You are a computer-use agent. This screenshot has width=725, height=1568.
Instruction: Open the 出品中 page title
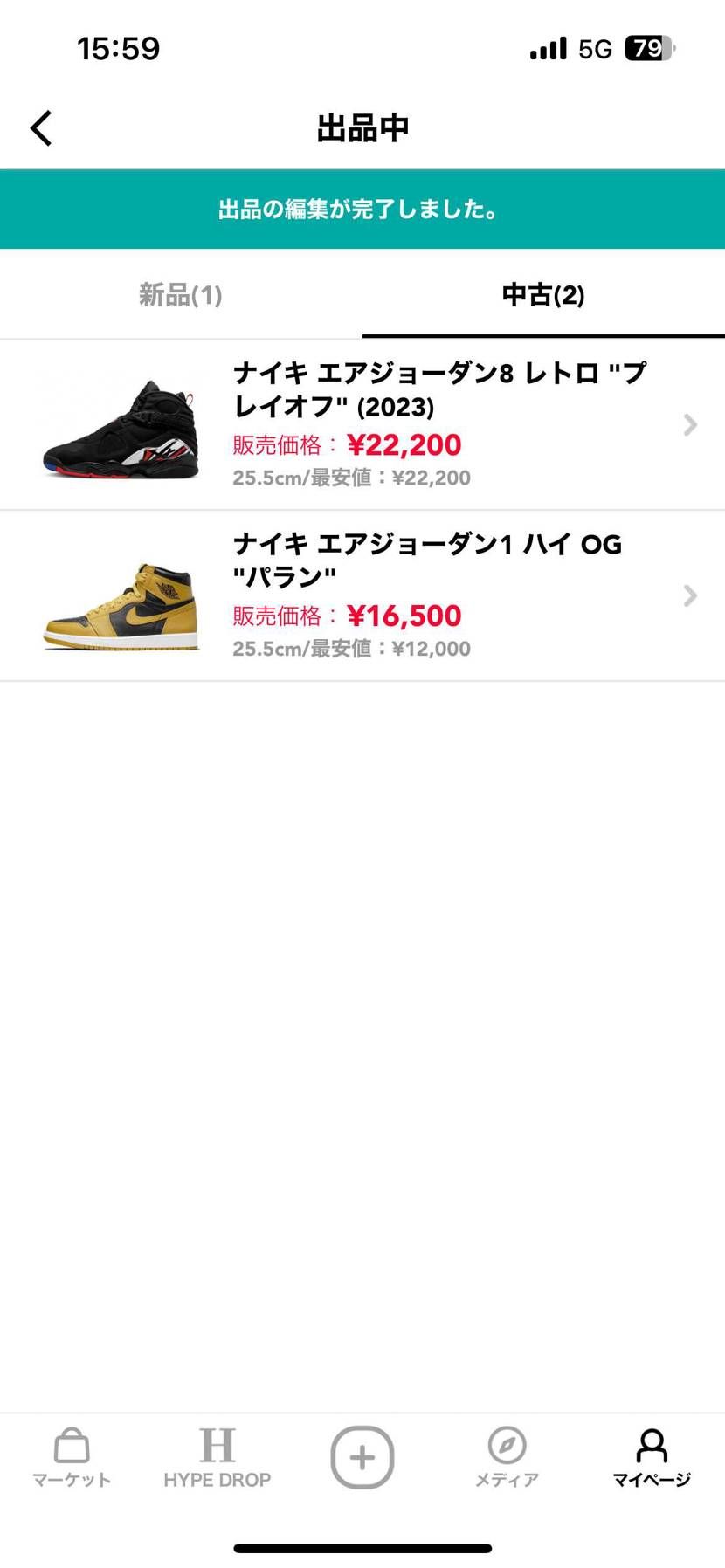pyautogui.click(x=362, y=127)
